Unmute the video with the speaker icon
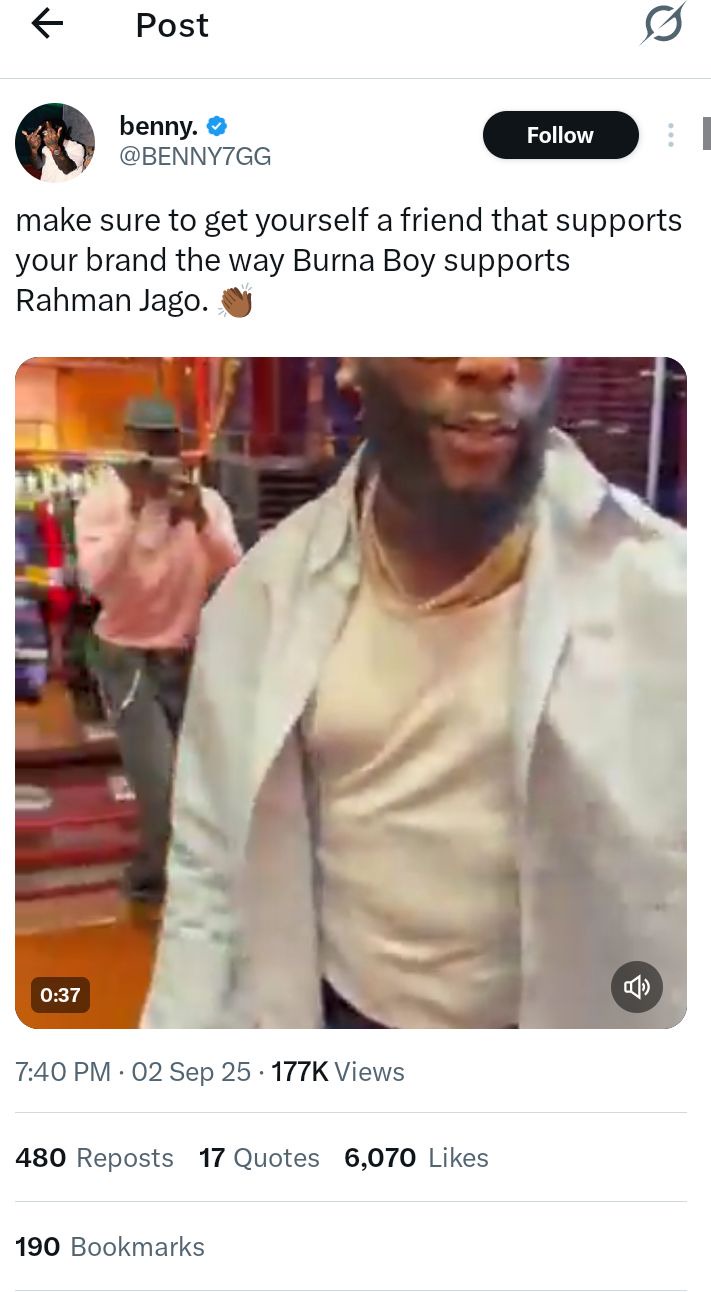Screen dimensions: 711x1292 pos(637,987)
